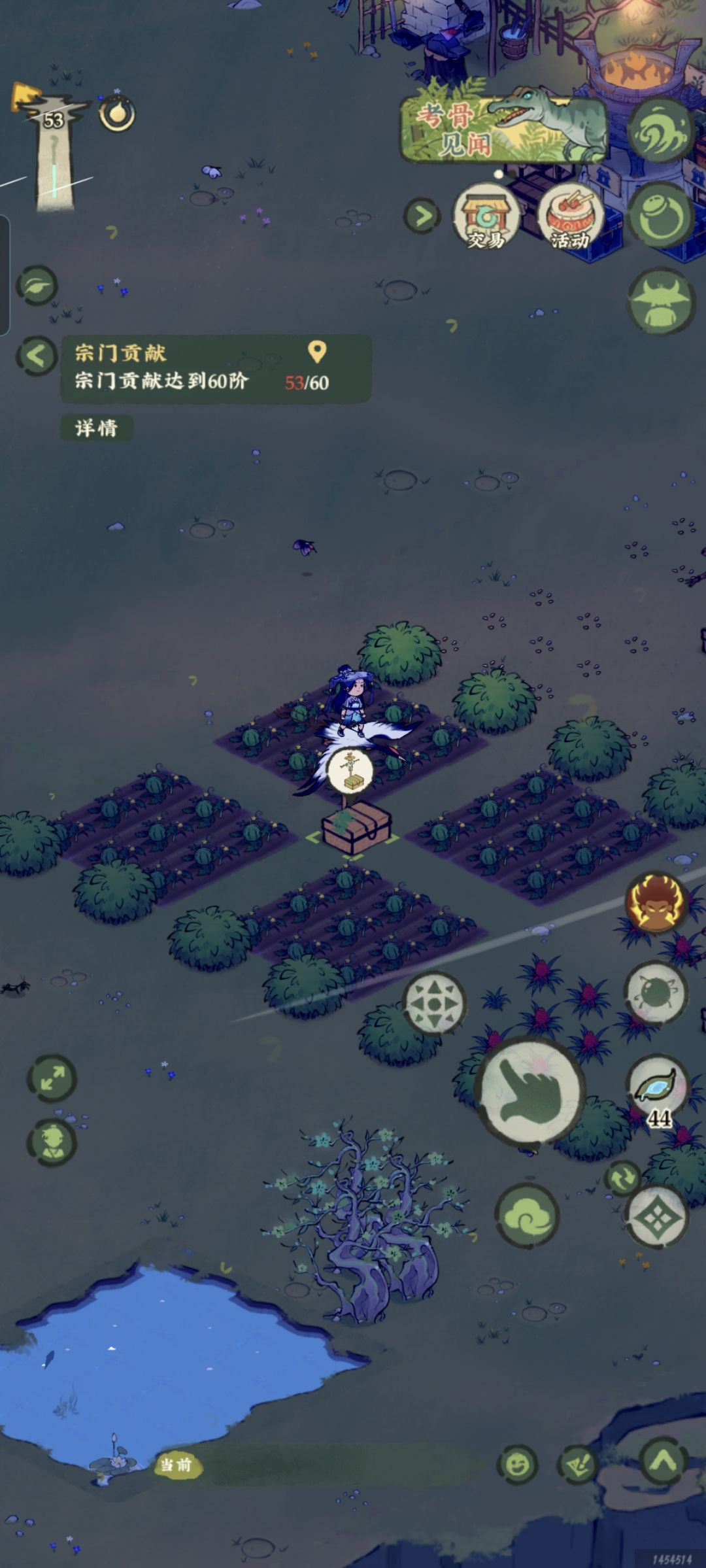Open the emoji smiley button
The width and height of the screenshot is (706, 1568).
coord(517,1465)
